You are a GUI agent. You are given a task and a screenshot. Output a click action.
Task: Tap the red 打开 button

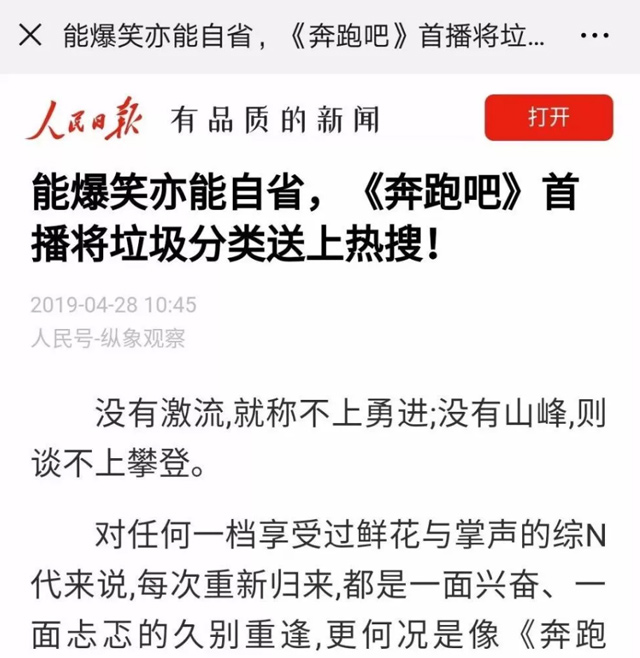tap(548, 118)
